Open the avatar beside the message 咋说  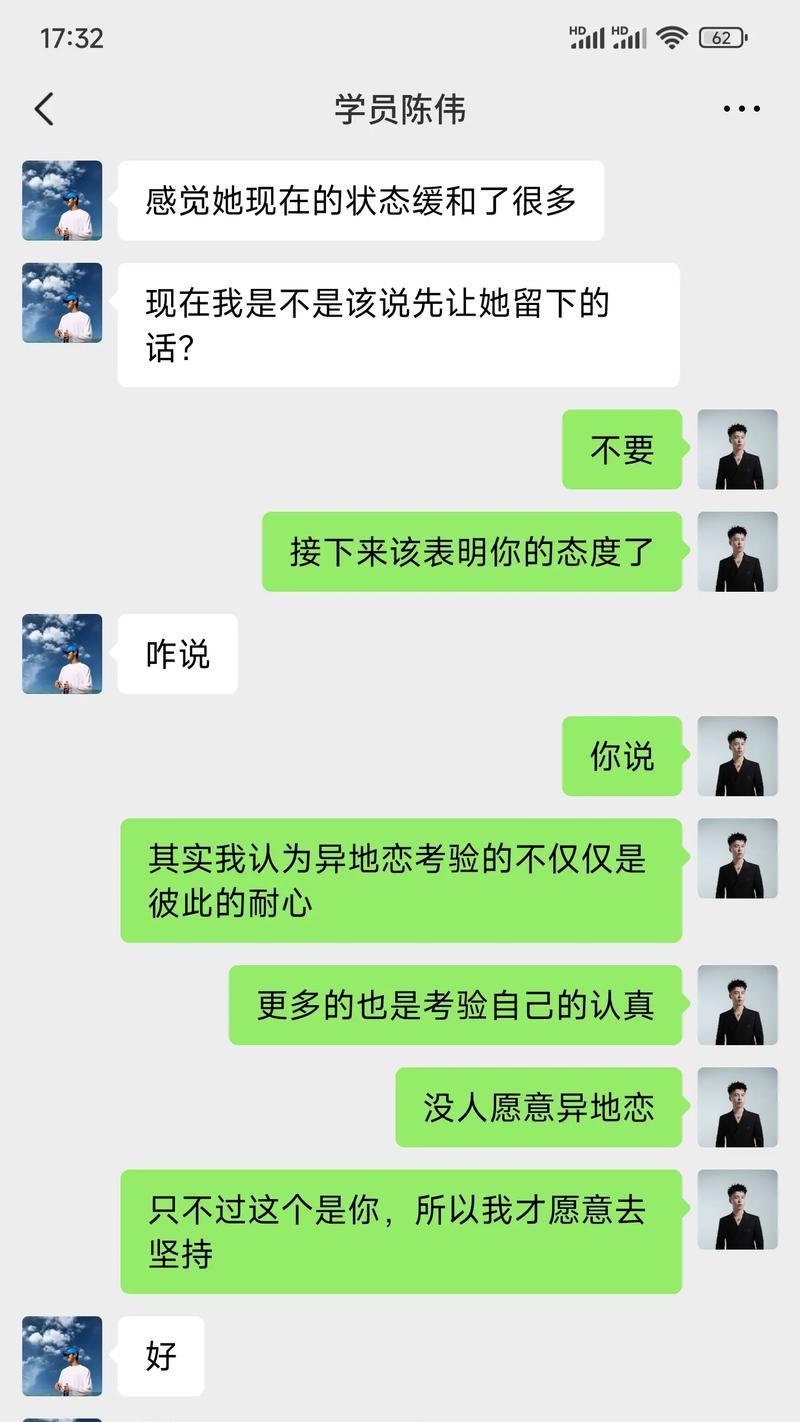point(62,654)
